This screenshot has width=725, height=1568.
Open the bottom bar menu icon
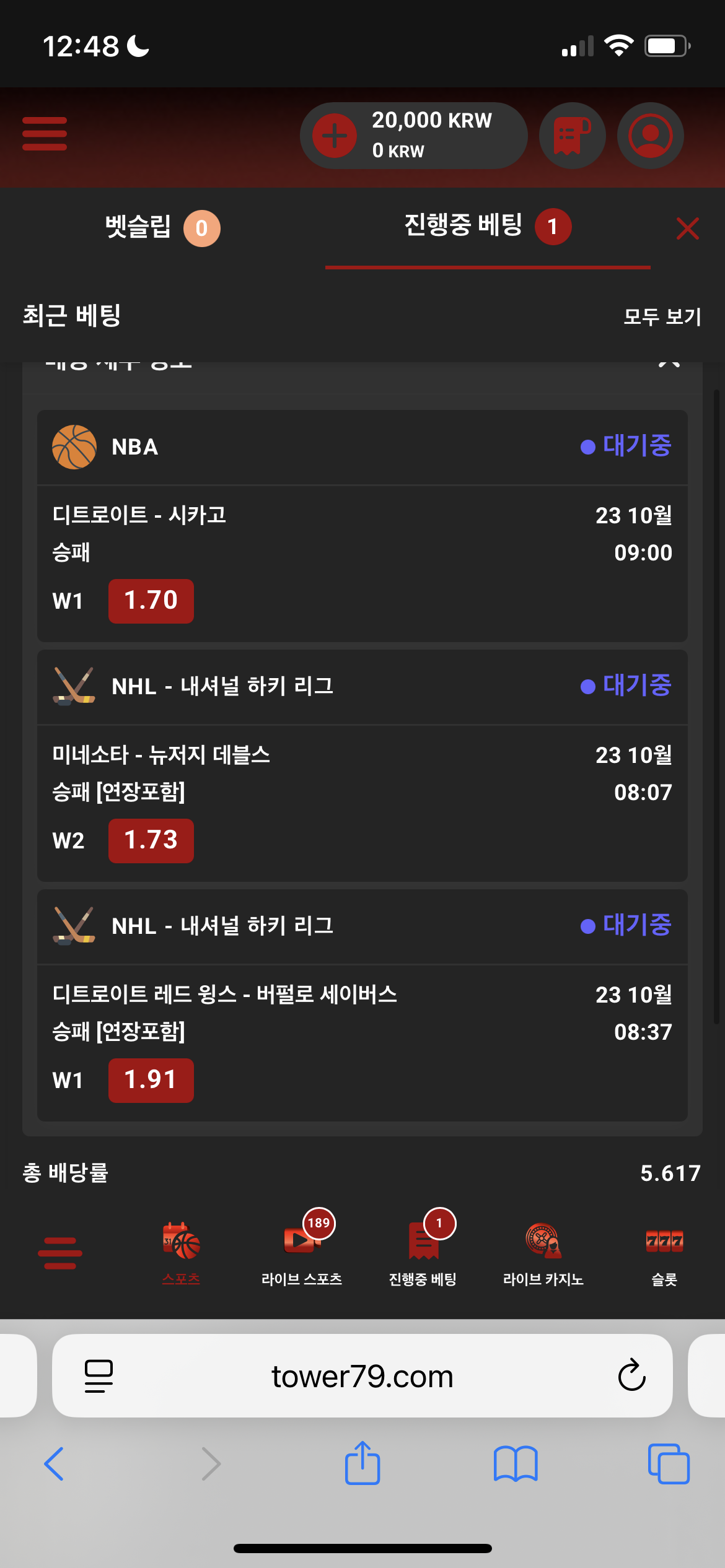[60, 1253]
